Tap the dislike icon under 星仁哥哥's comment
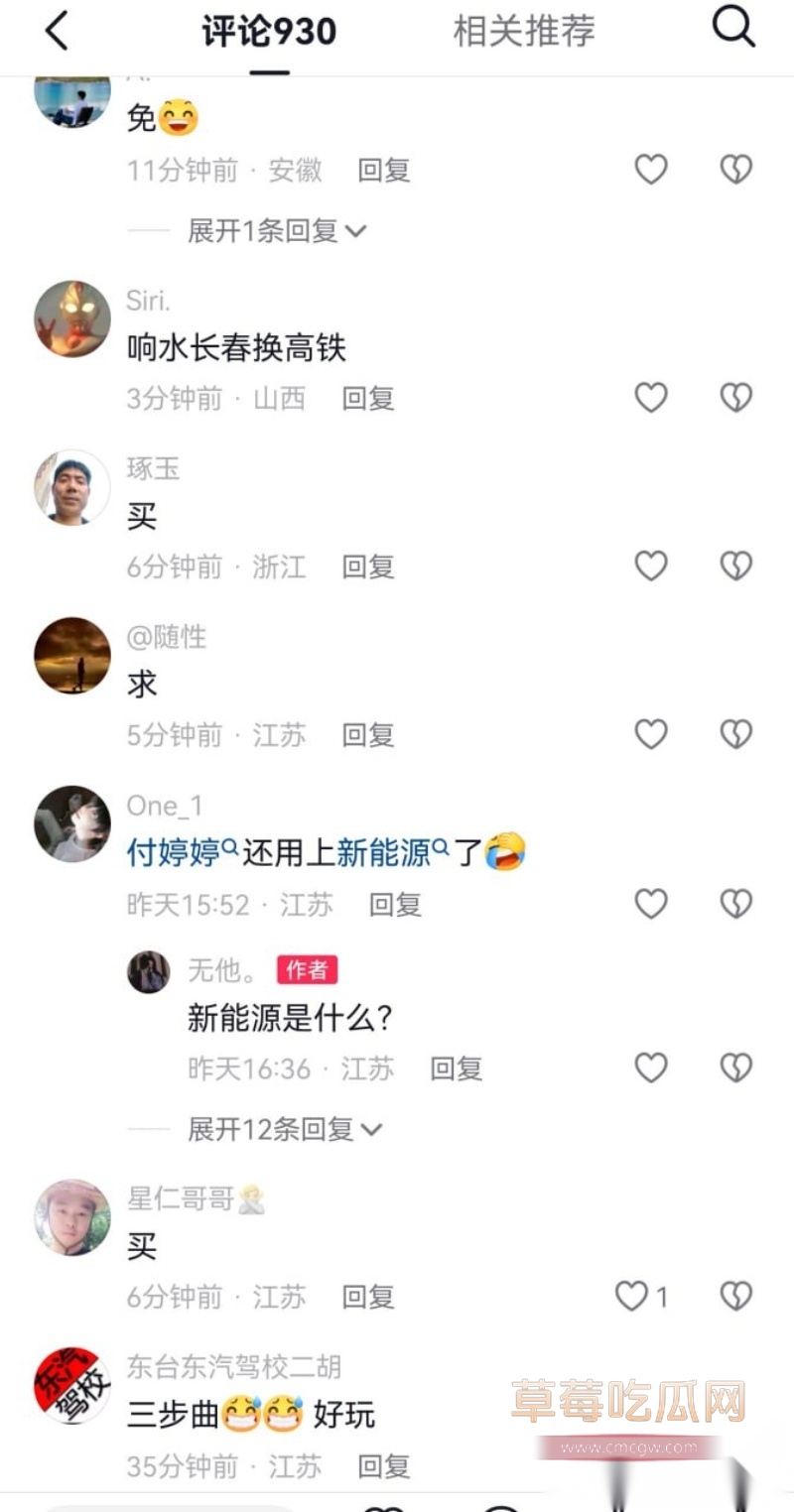 click(x=734, y=1297)
